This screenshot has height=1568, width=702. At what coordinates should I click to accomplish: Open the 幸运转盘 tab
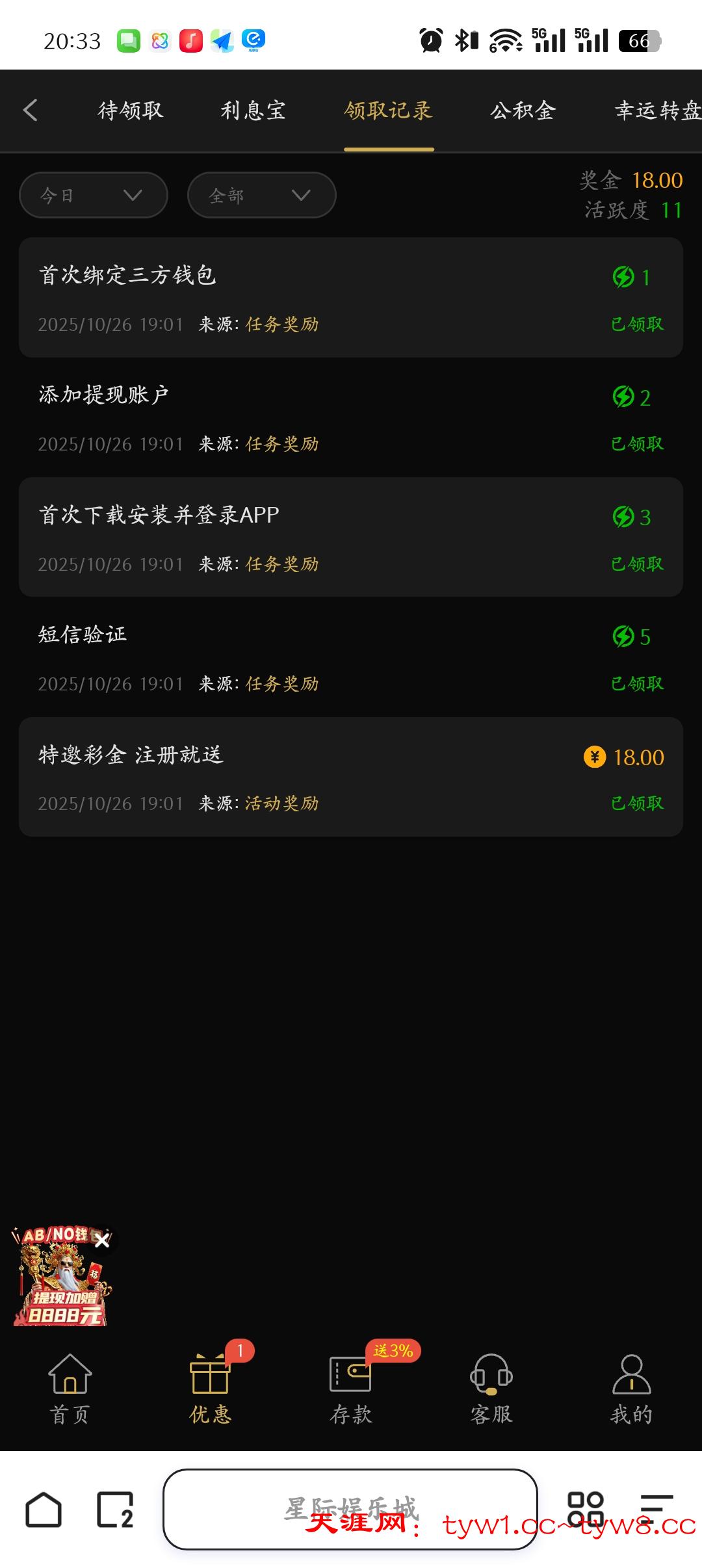pos(658,111)
